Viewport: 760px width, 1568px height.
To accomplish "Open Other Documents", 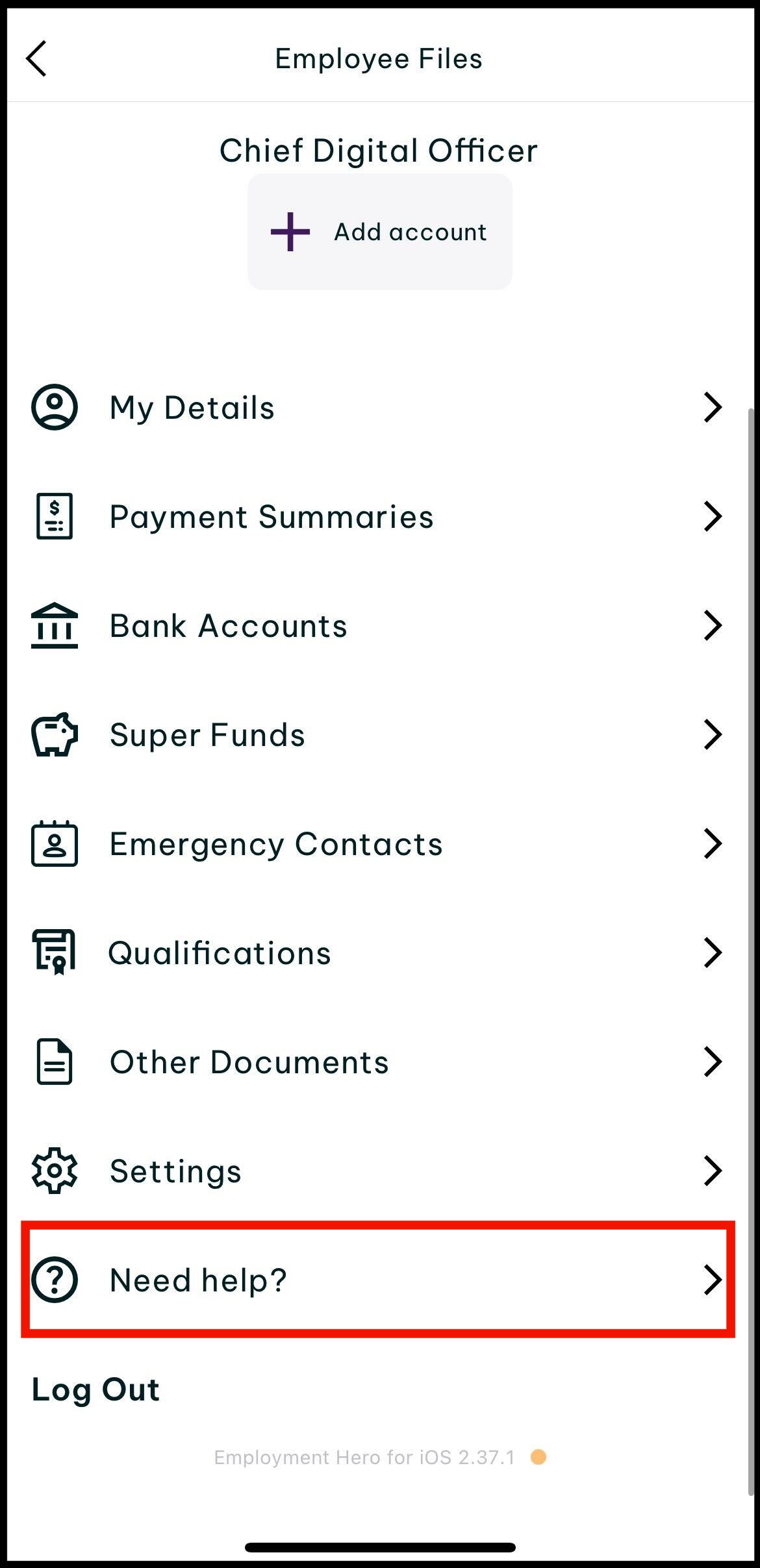I will tap(377, 1062).
